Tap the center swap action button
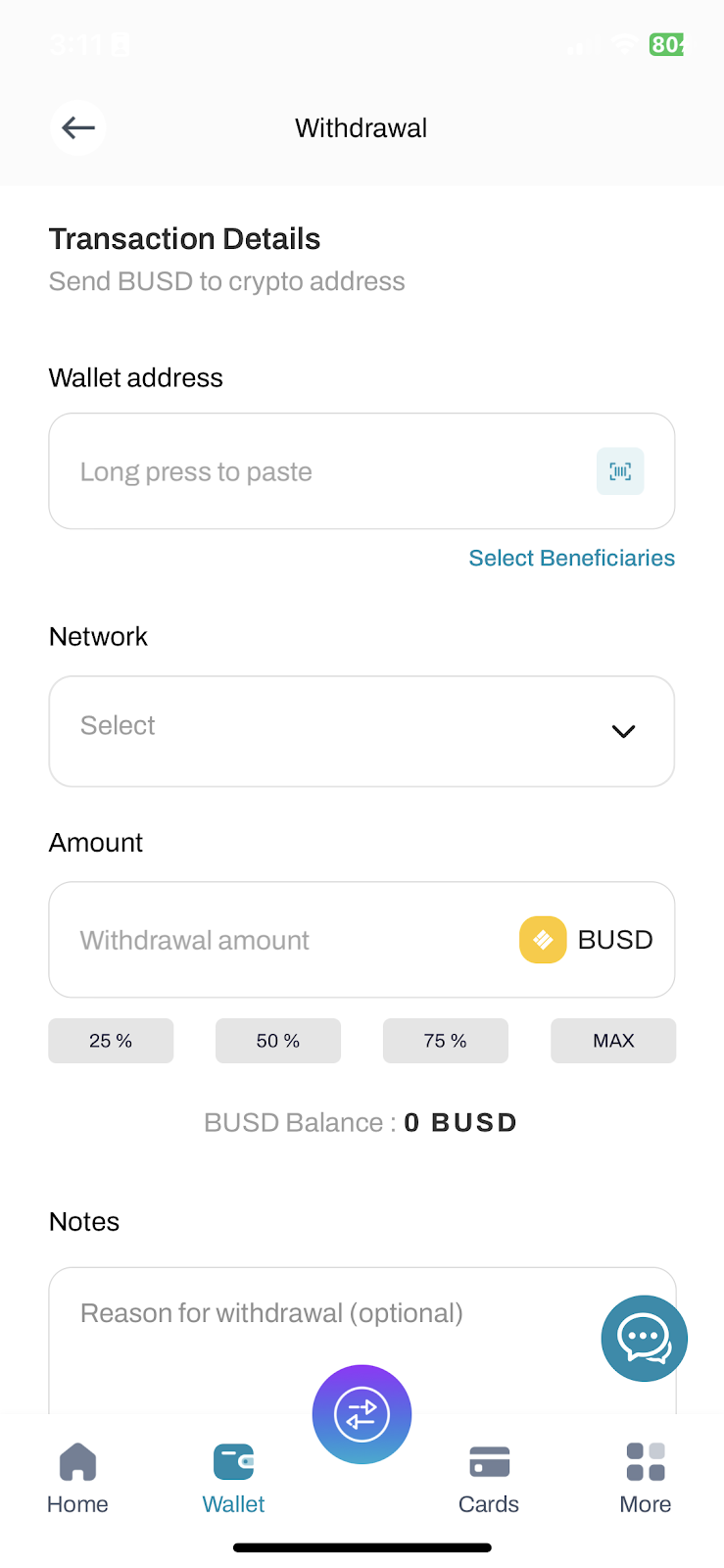This screenshot has width=724, height=1568. [362, 1414]
